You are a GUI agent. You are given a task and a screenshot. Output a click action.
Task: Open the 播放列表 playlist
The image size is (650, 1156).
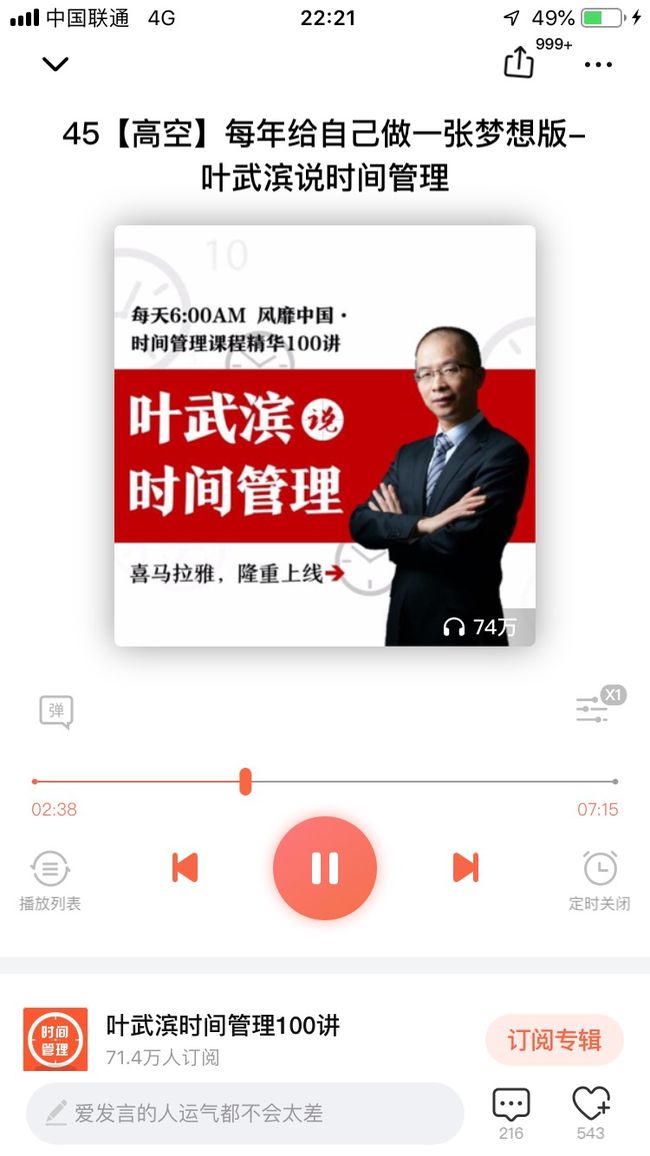click(x=50, y=880)
